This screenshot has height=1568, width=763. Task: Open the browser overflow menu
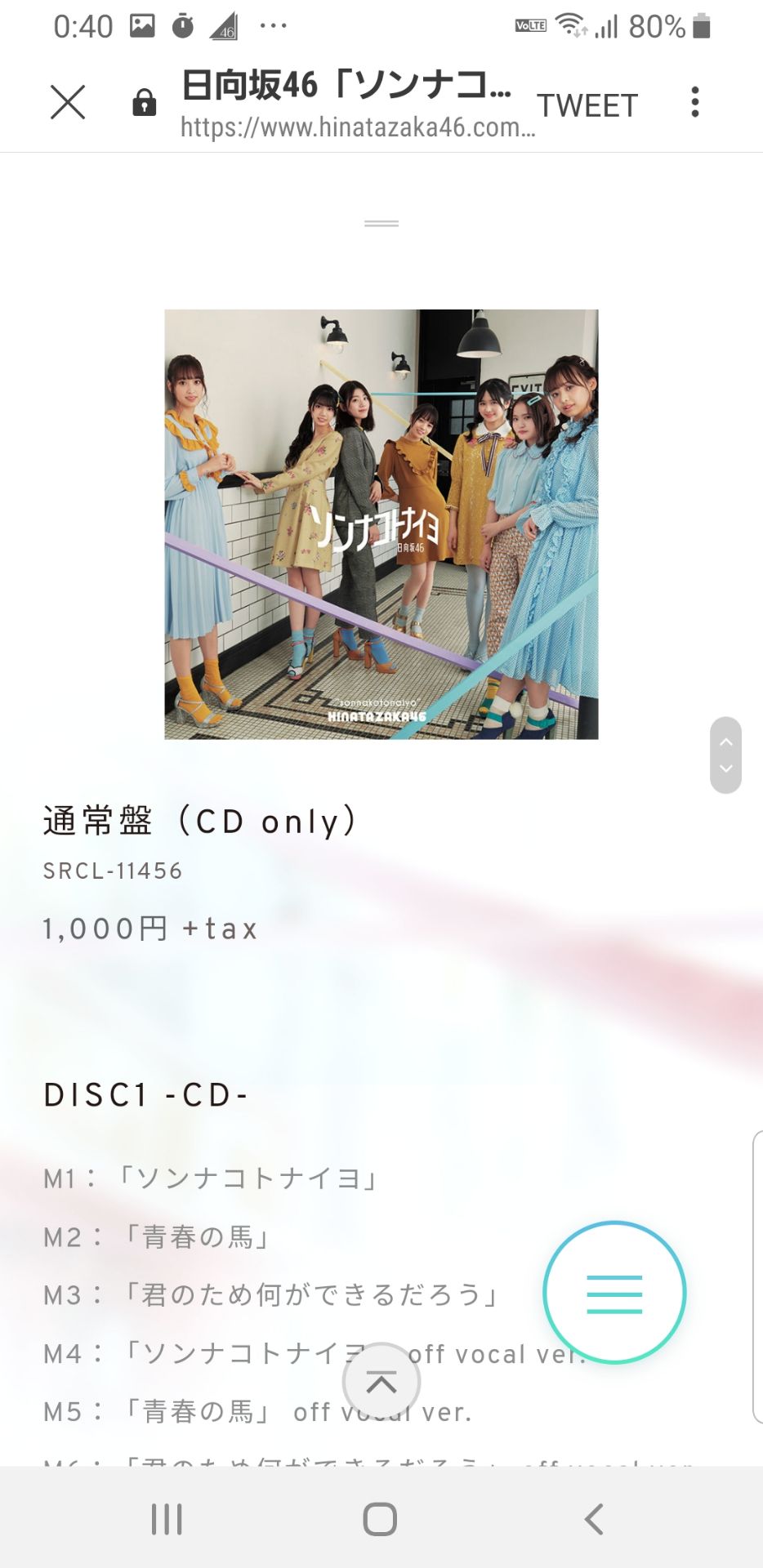click(695, 103)
